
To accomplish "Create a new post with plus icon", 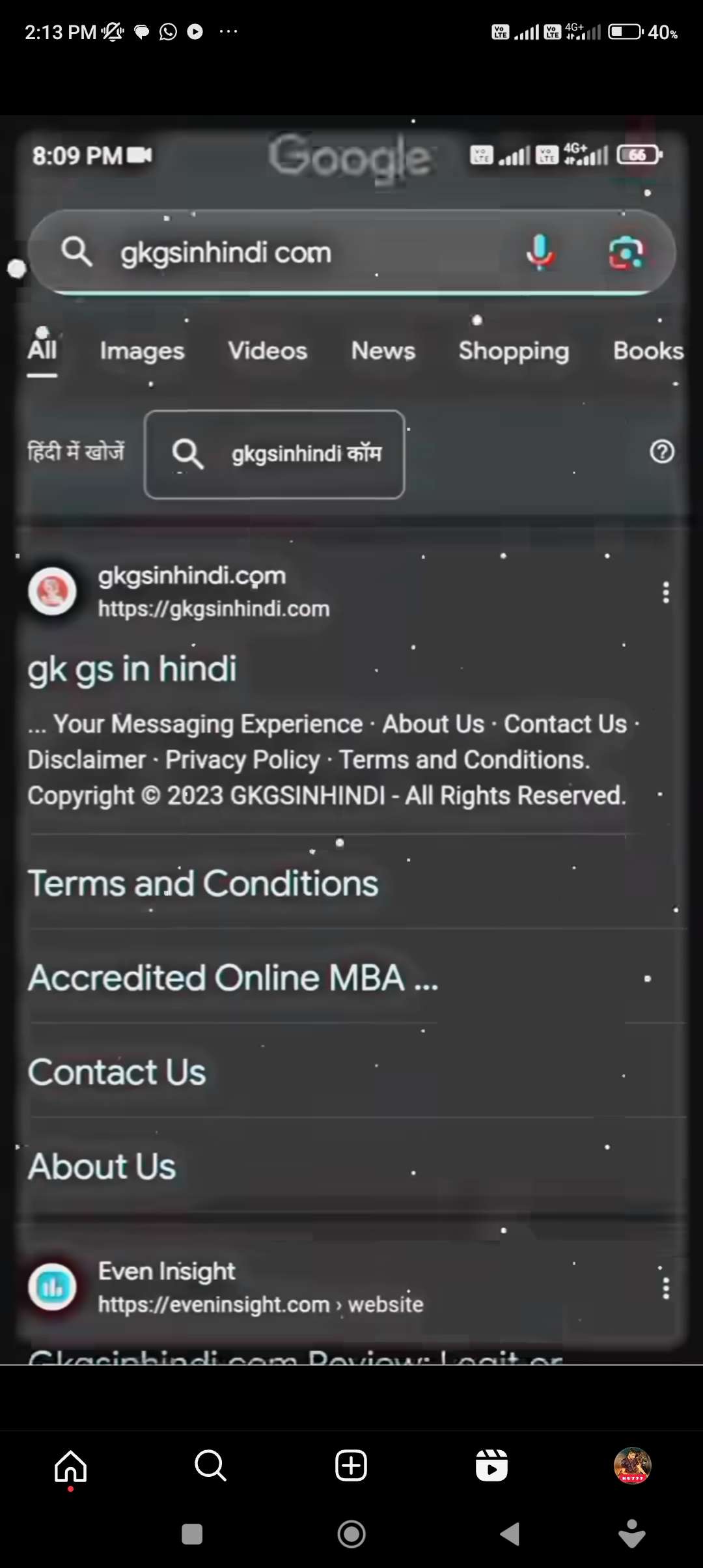I will 351,1465.
